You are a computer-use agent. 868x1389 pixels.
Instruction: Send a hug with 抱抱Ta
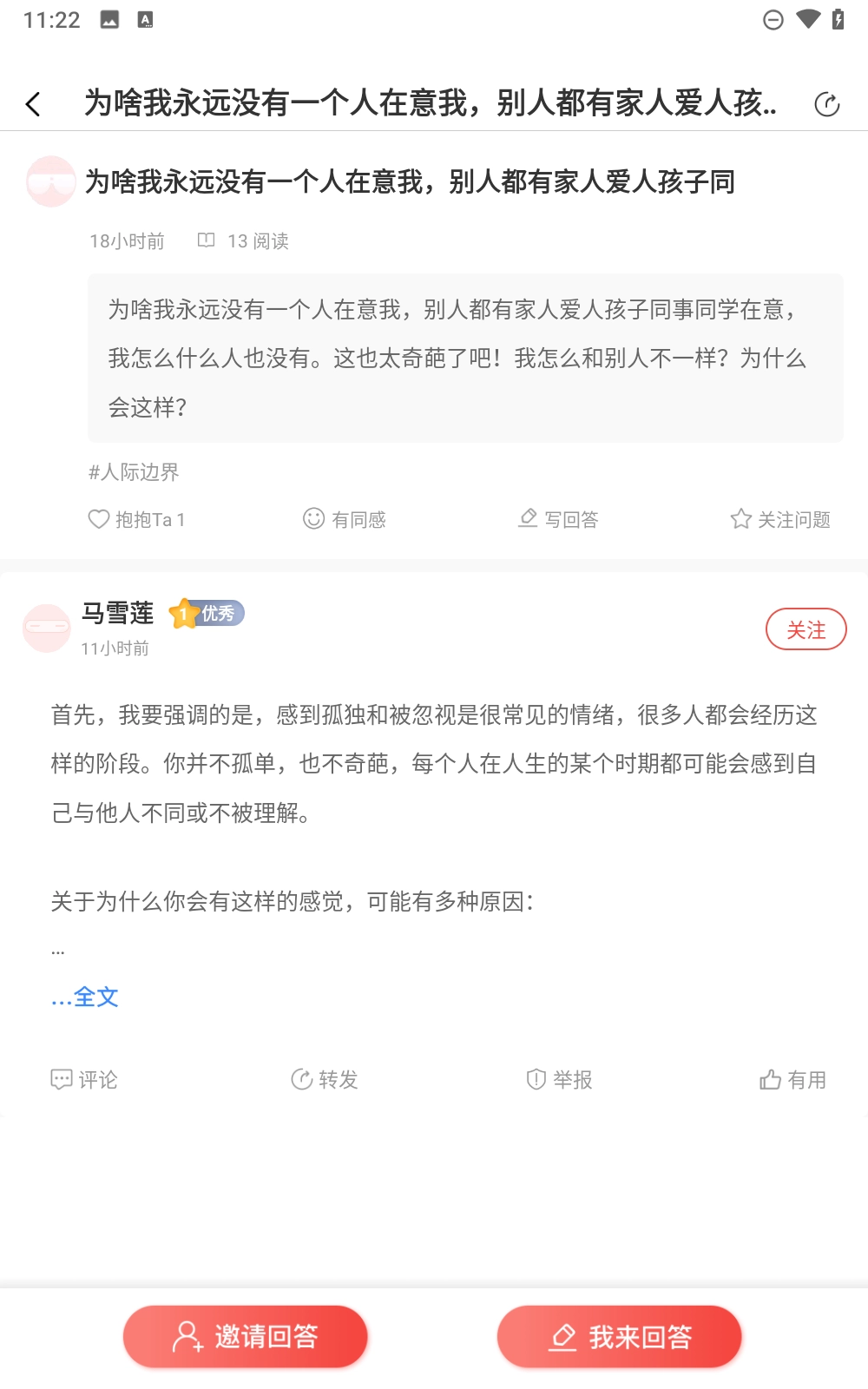pos(136,519)
